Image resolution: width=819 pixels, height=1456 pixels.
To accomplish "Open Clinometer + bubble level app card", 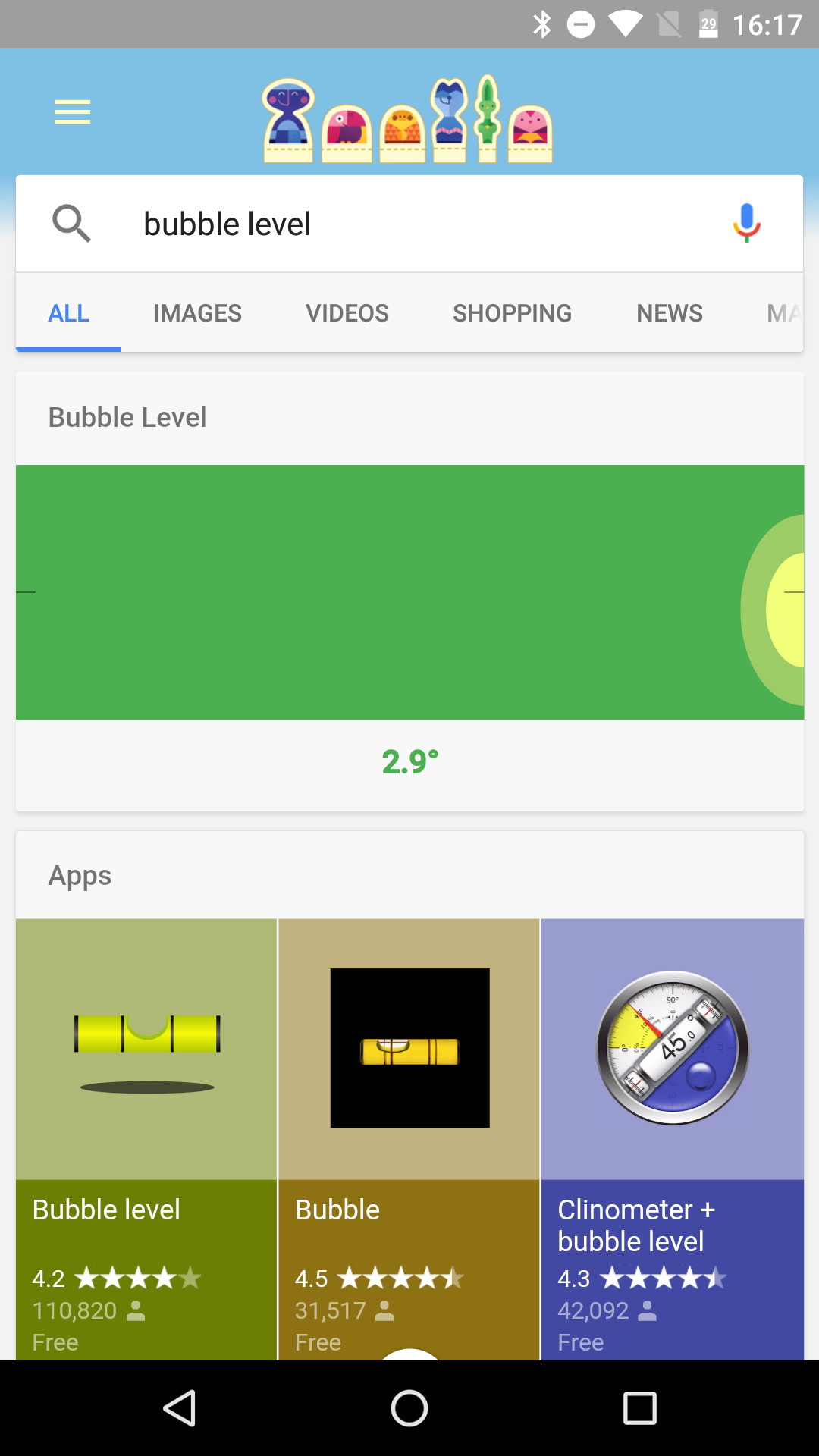I will tap(672, 1137).
